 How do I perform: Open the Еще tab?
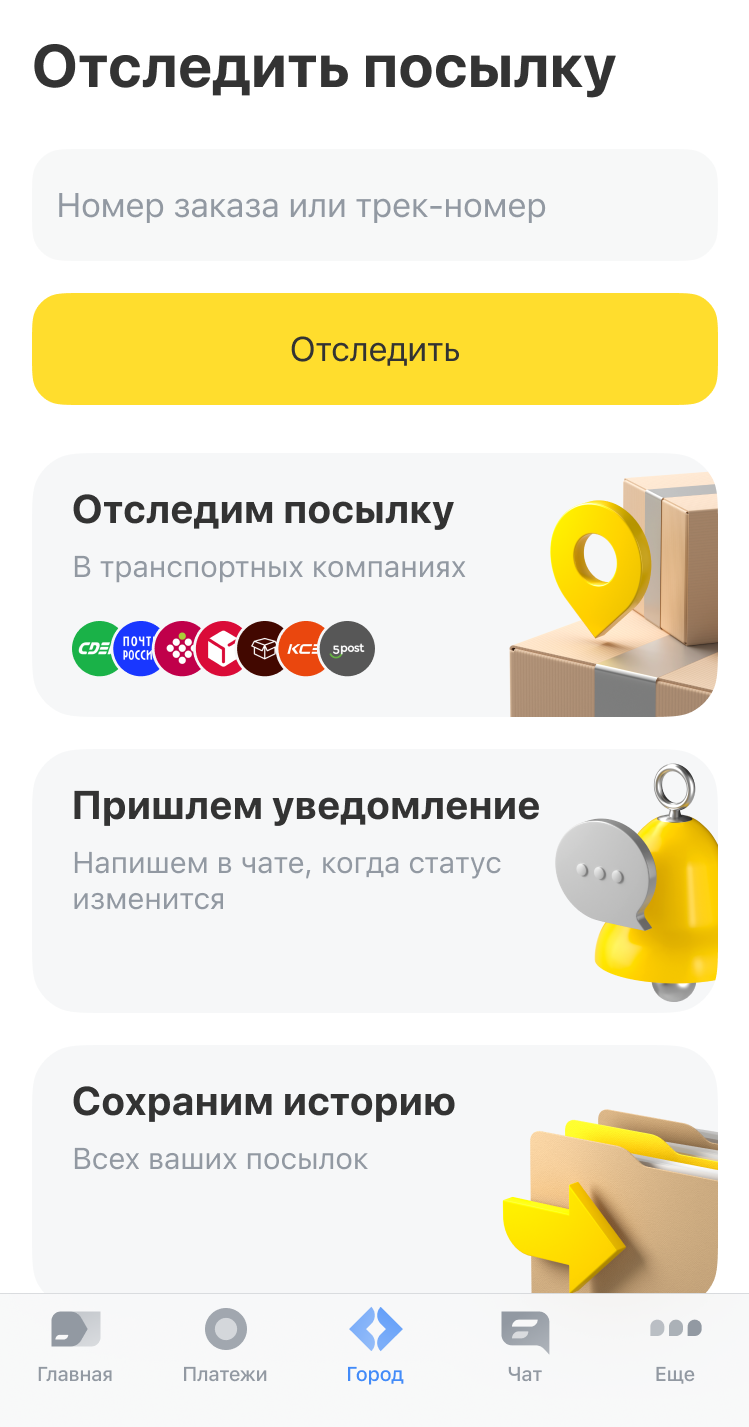point(674,1347)
